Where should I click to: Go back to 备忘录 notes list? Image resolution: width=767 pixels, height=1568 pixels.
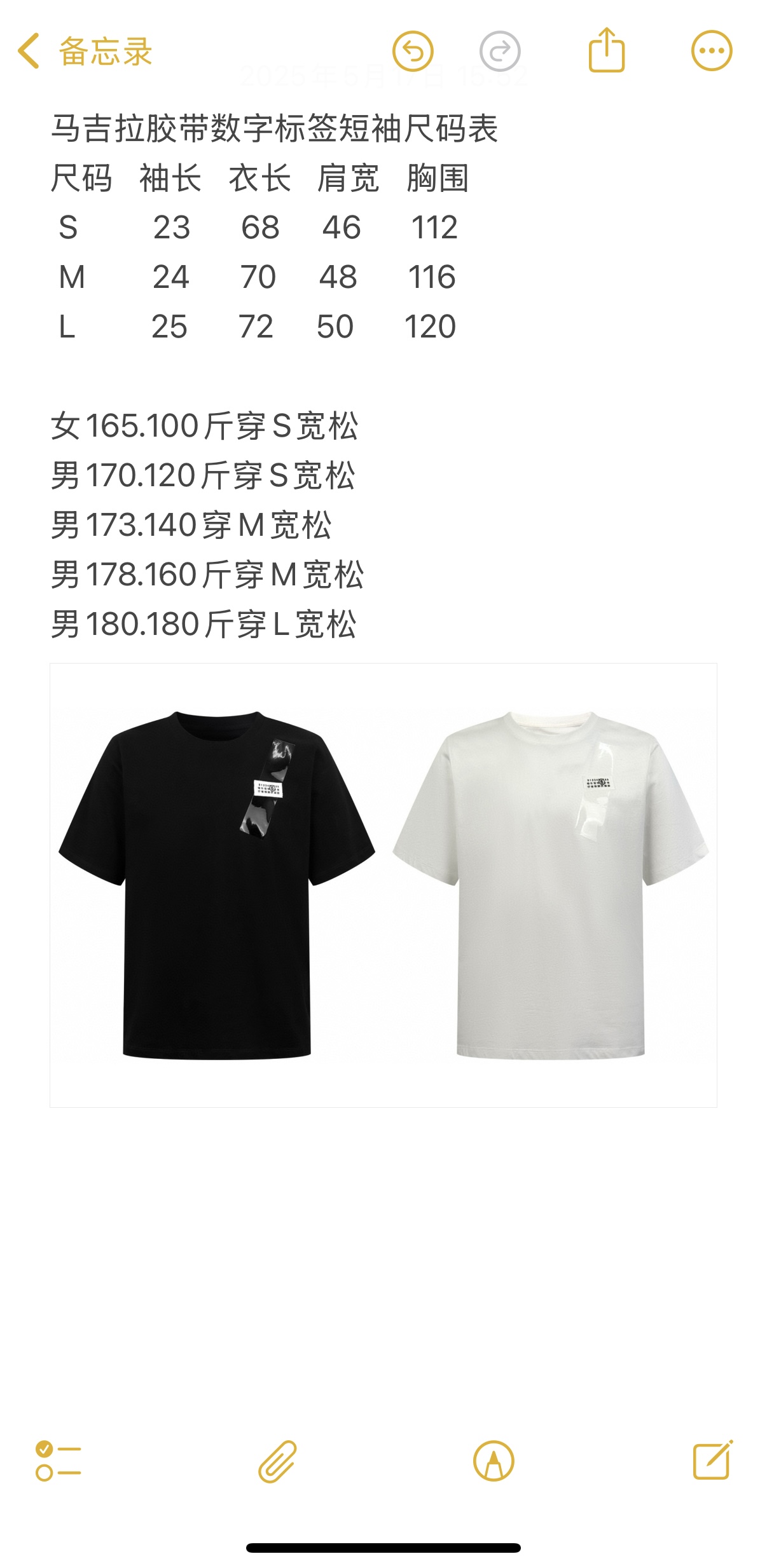point(84,51)
